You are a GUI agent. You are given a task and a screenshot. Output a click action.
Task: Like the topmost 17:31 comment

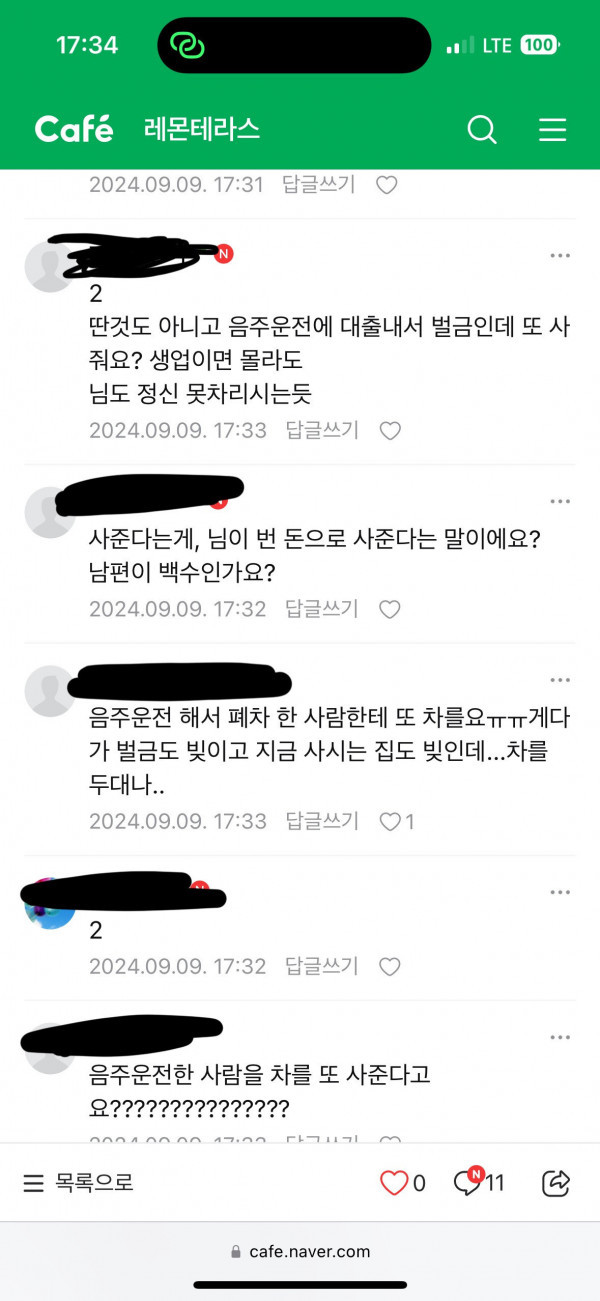(x=386, y=185)
